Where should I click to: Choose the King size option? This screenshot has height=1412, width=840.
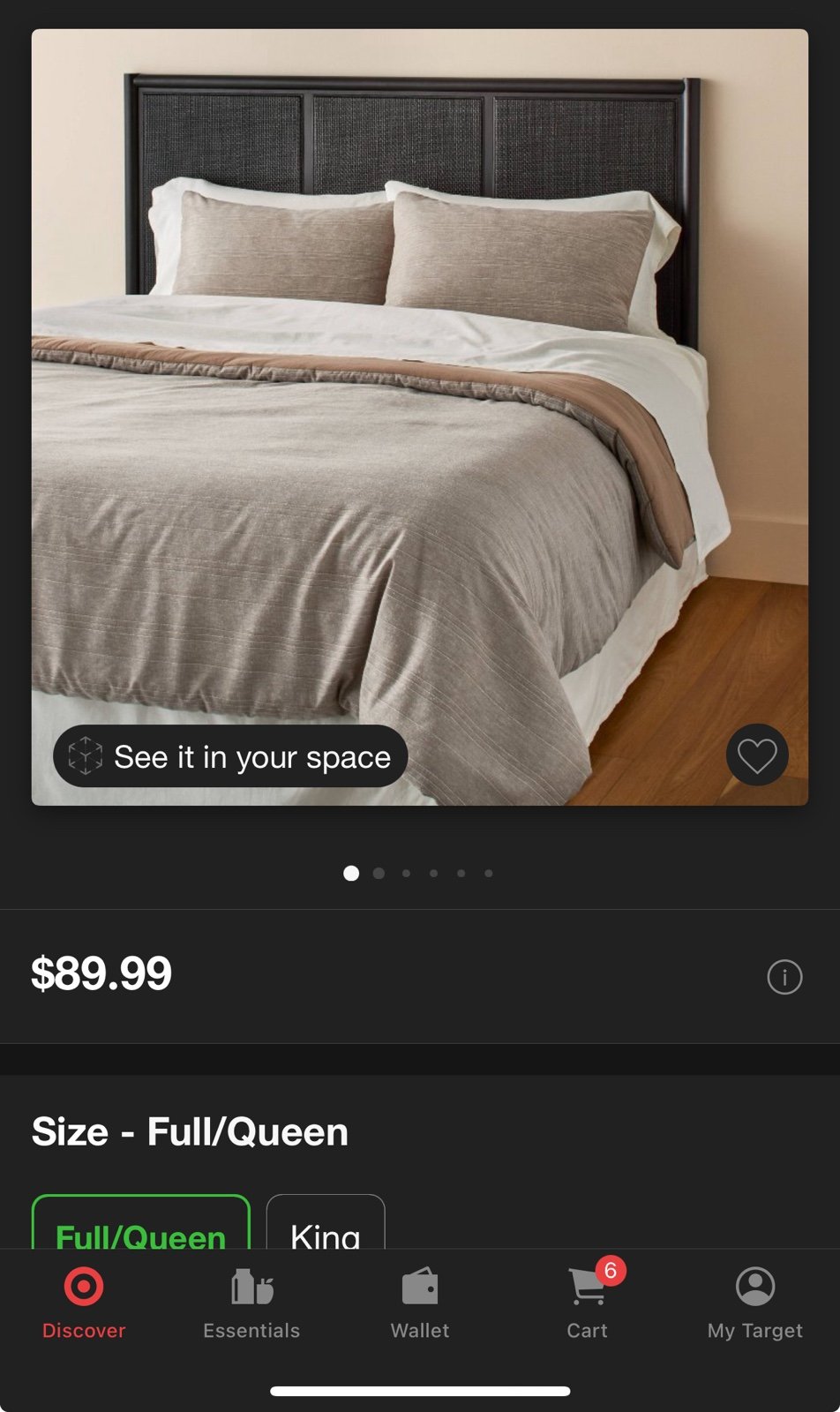(x=326, y=1222)
